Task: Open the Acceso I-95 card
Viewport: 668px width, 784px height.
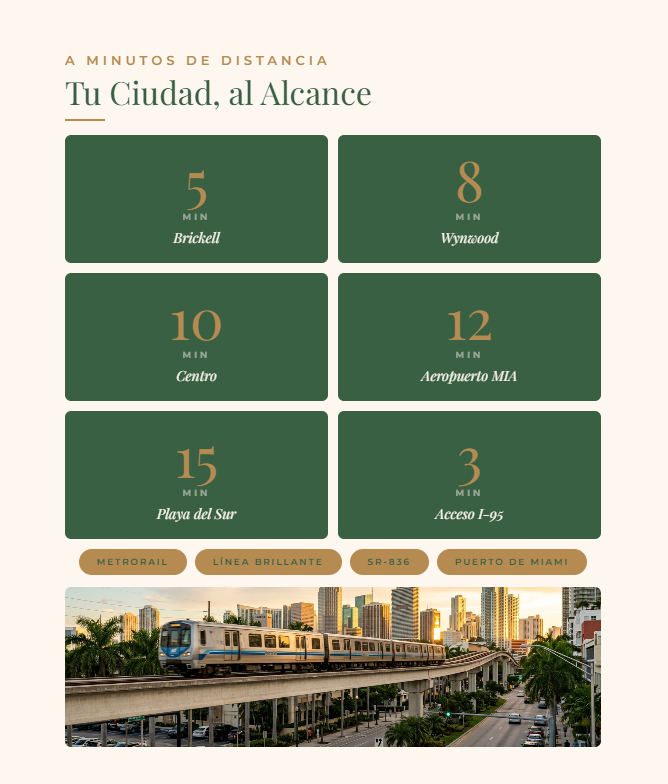Action: (470, 475)
